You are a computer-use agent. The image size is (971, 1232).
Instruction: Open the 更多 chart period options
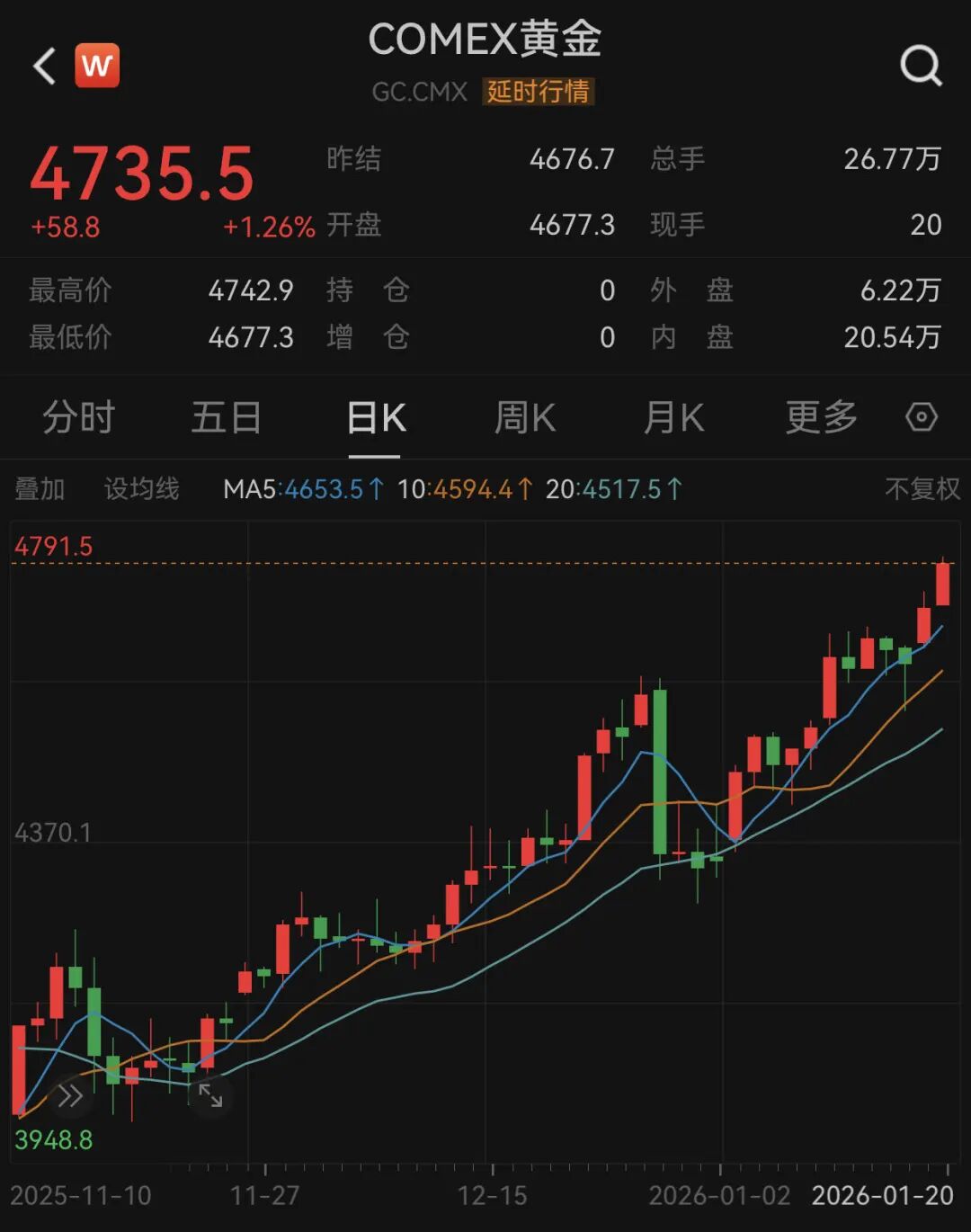pos(821,418)
